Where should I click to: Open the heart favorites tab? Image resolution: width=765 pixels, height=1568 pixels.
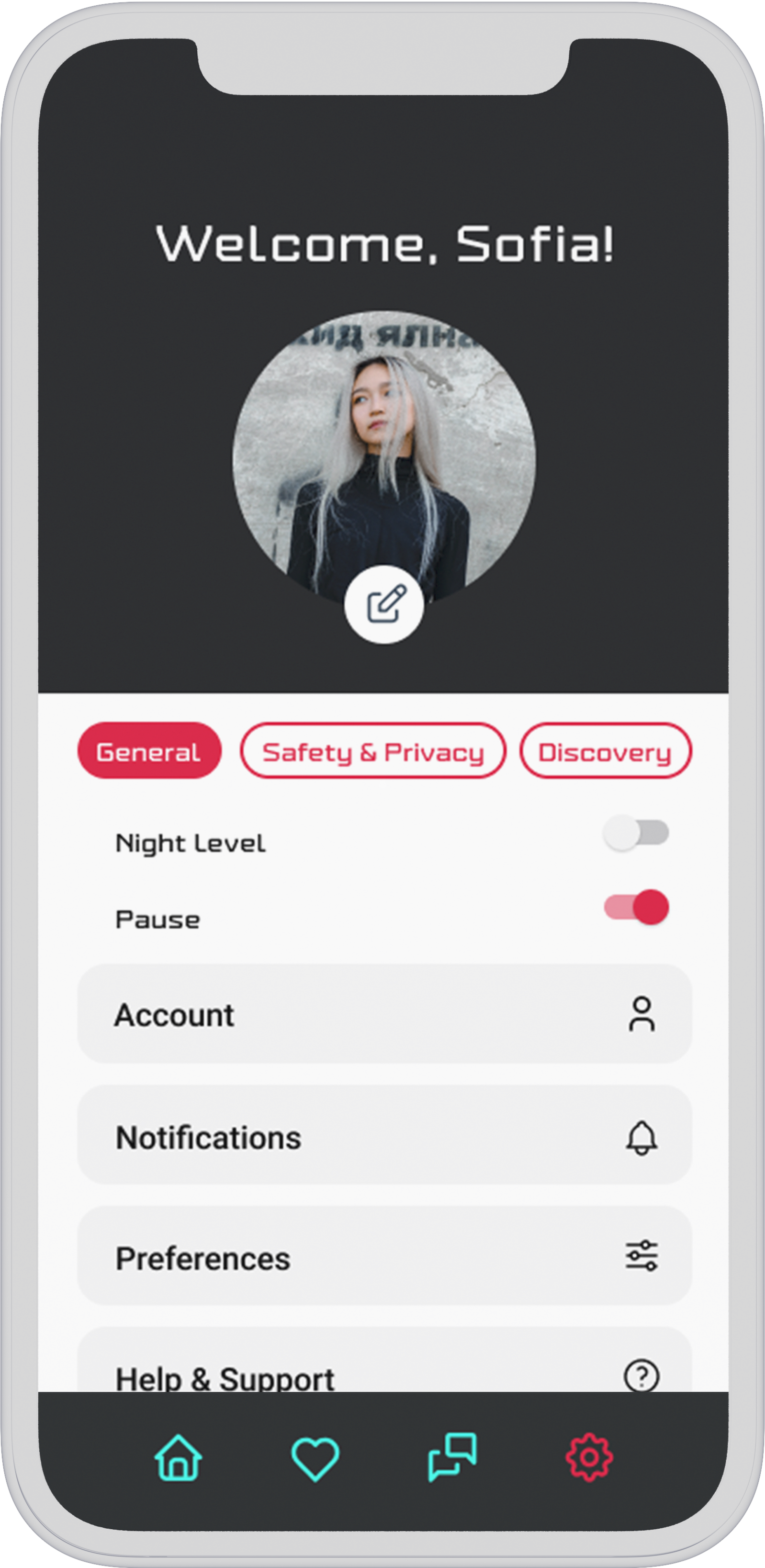[x=315, y=1458]
